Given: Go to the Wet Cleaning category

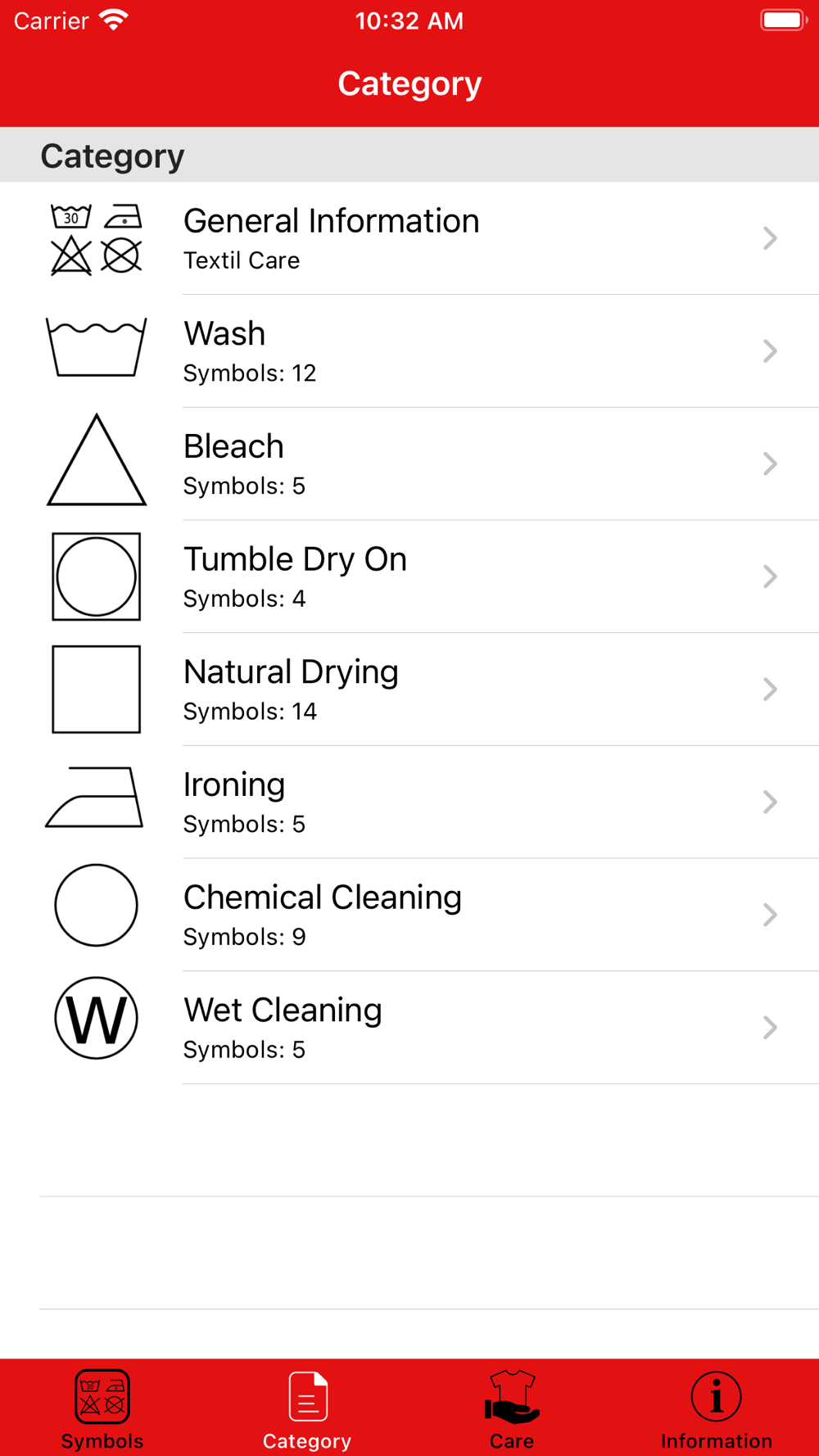Looking at the screenshot, I should 409,1028.
